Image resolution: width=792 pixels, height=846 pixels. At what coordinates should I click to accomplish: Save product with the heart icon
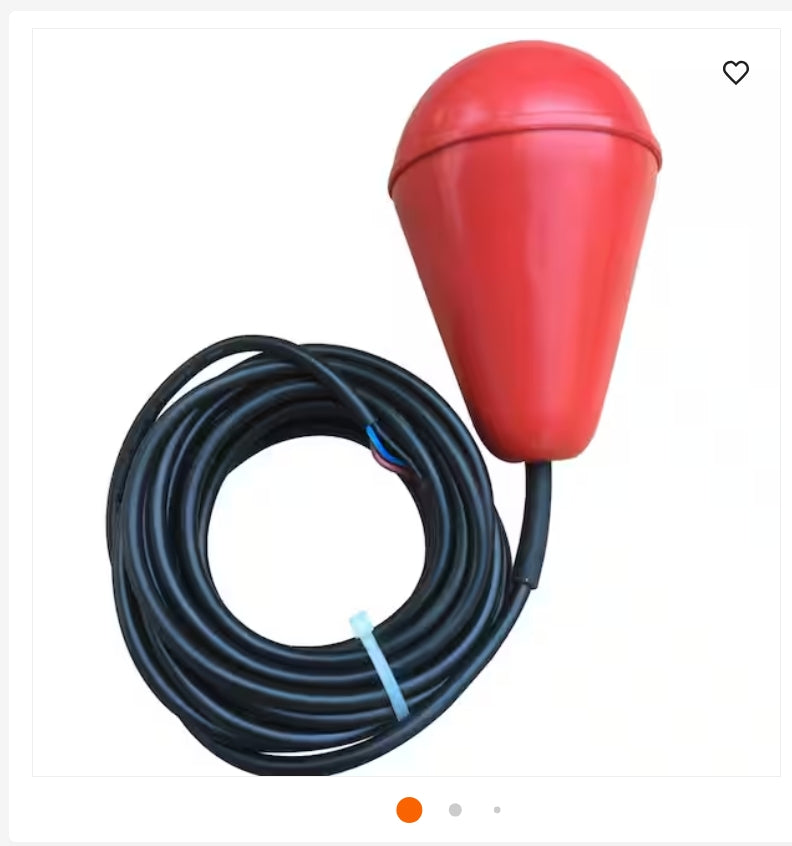(x=736, y=72)
